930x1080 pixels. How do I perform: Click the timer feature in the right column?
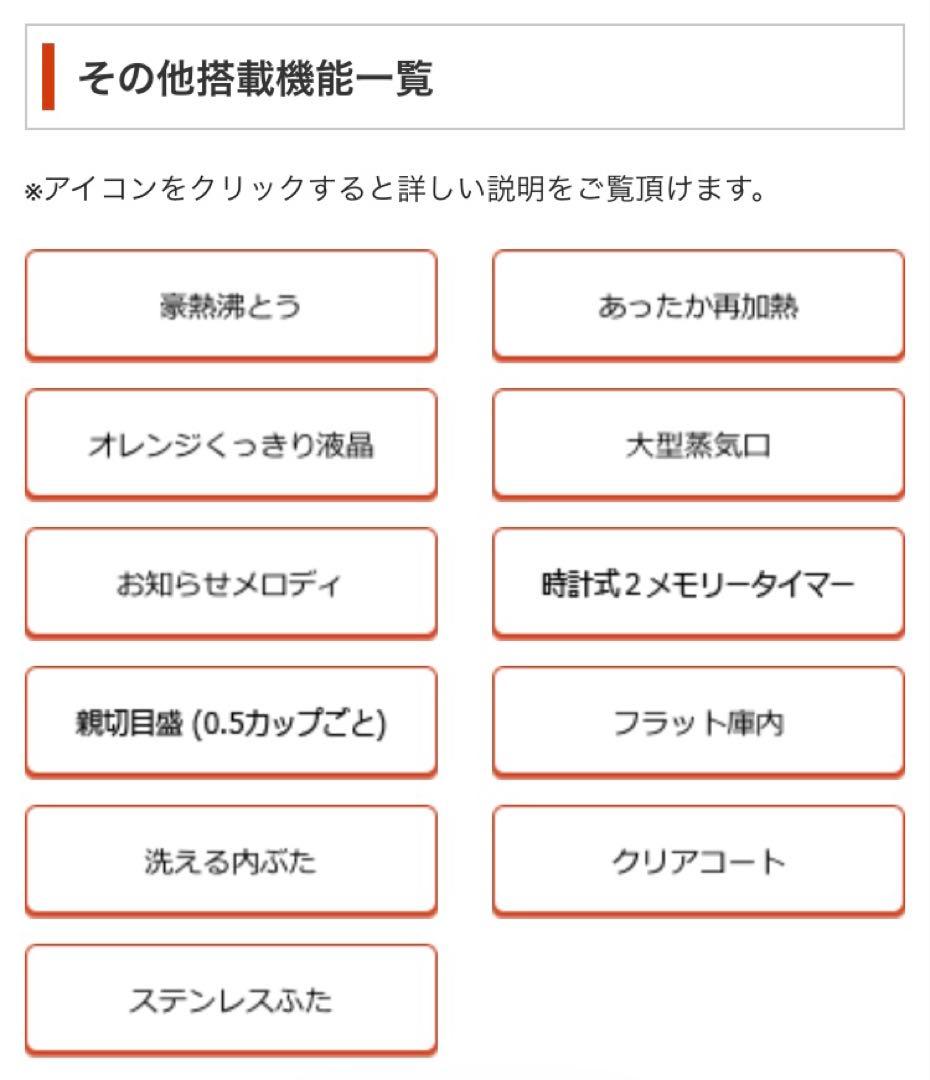pos(697,582)
